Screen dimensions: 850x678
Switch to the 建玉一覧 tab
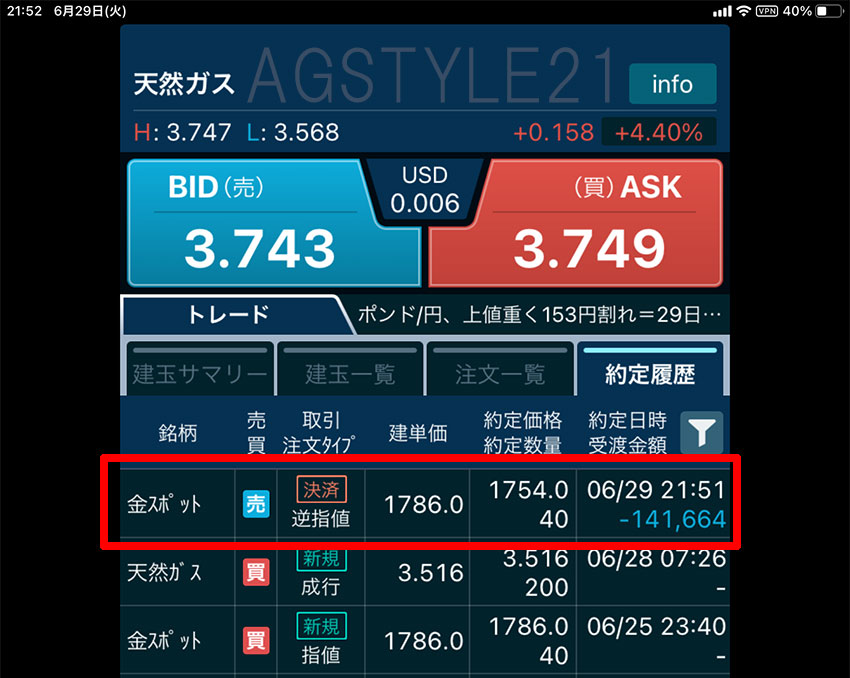pos(349,370)
